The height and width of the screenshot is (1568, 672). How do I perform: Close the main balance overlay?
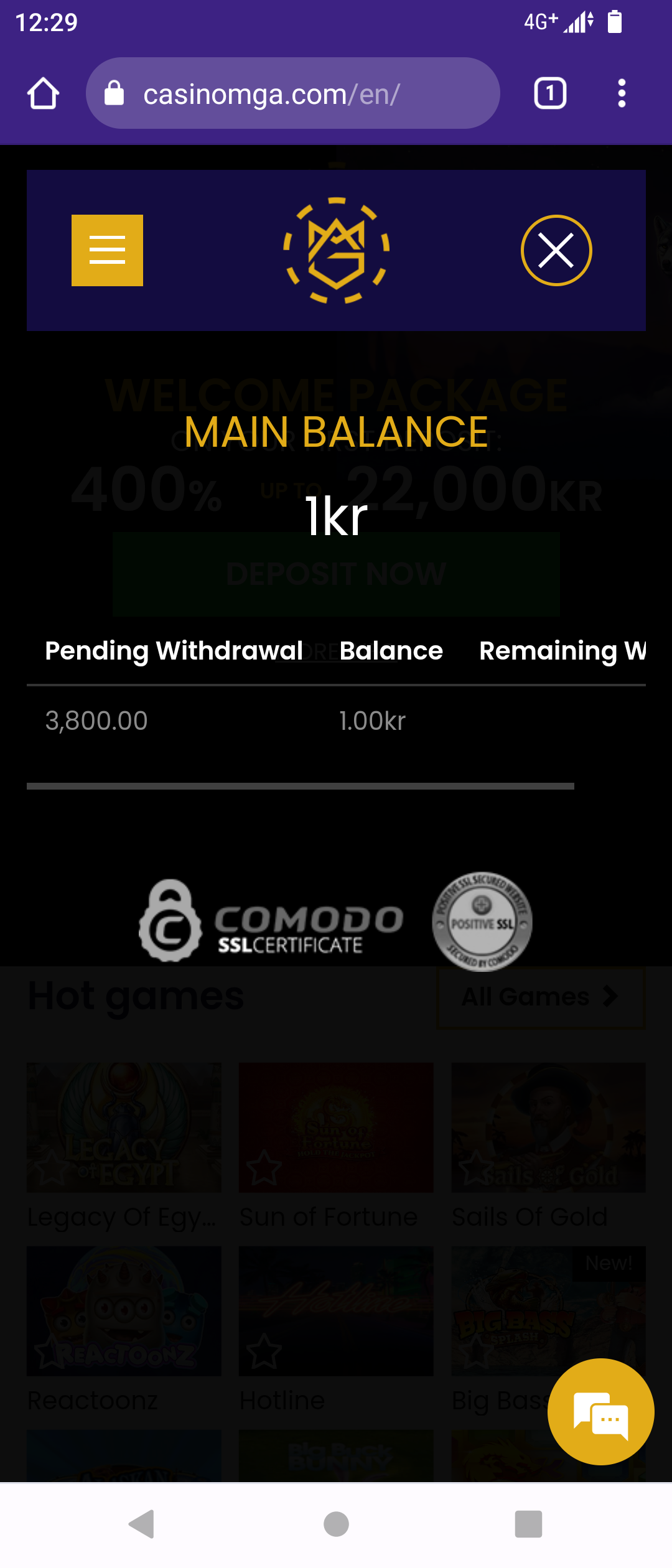coord(556,250)
